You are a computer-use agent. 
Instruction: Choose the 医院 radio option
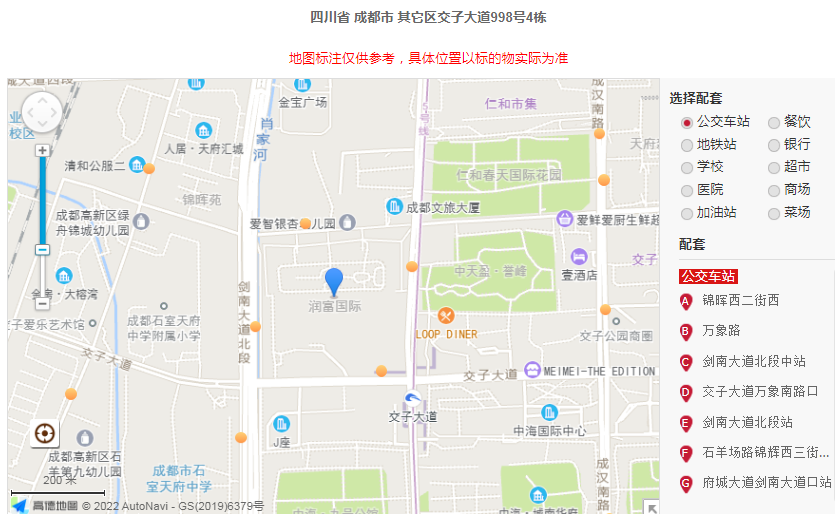coord(687,190)
